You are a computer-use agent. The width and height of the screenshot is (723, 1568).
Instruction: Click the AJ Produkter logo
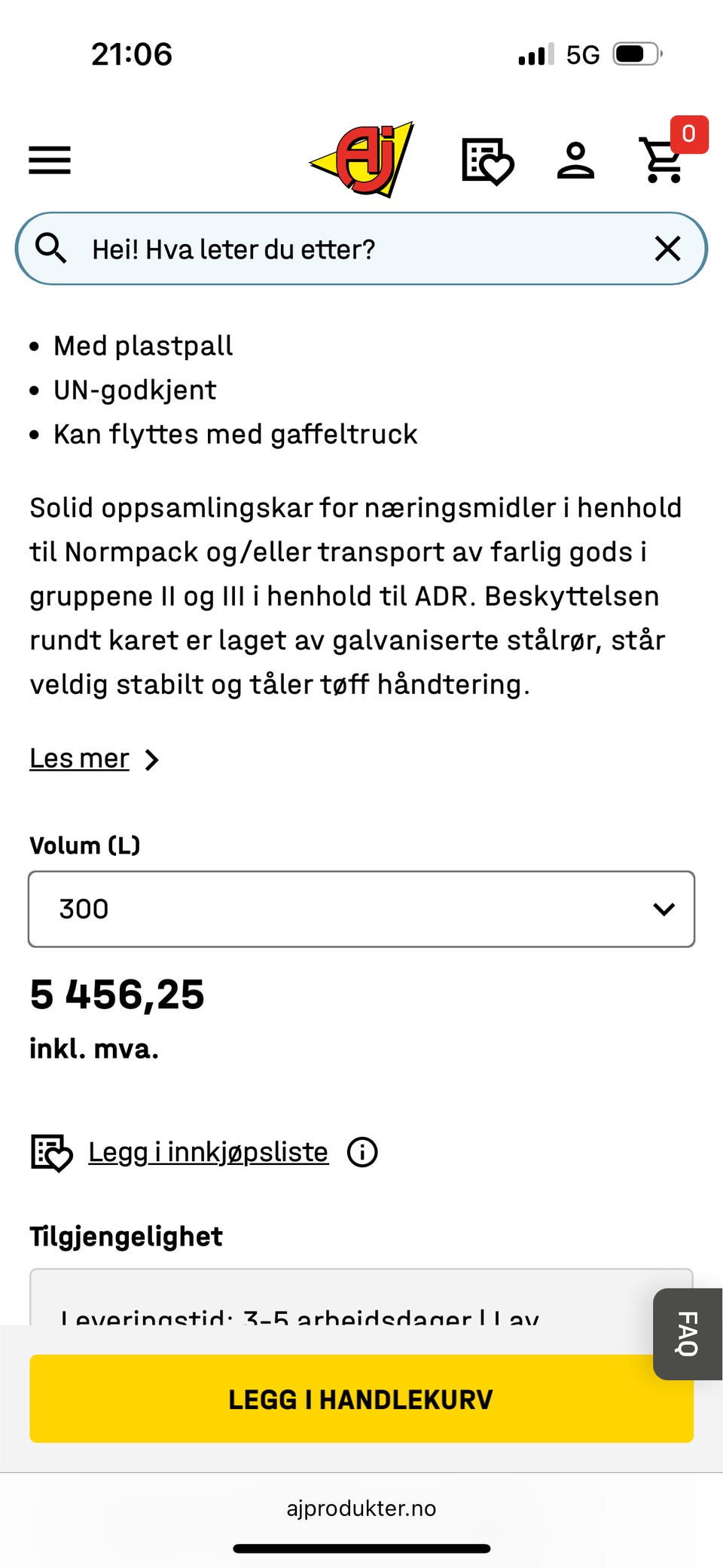361,160
